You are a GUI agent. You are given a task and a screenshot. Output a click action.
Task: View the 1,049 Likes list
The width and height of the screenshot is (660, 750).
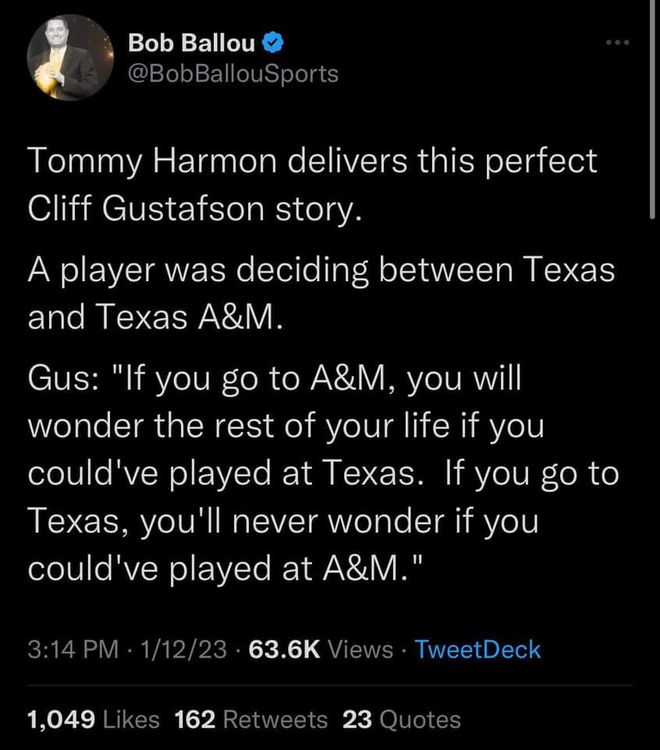click(92, 719)
